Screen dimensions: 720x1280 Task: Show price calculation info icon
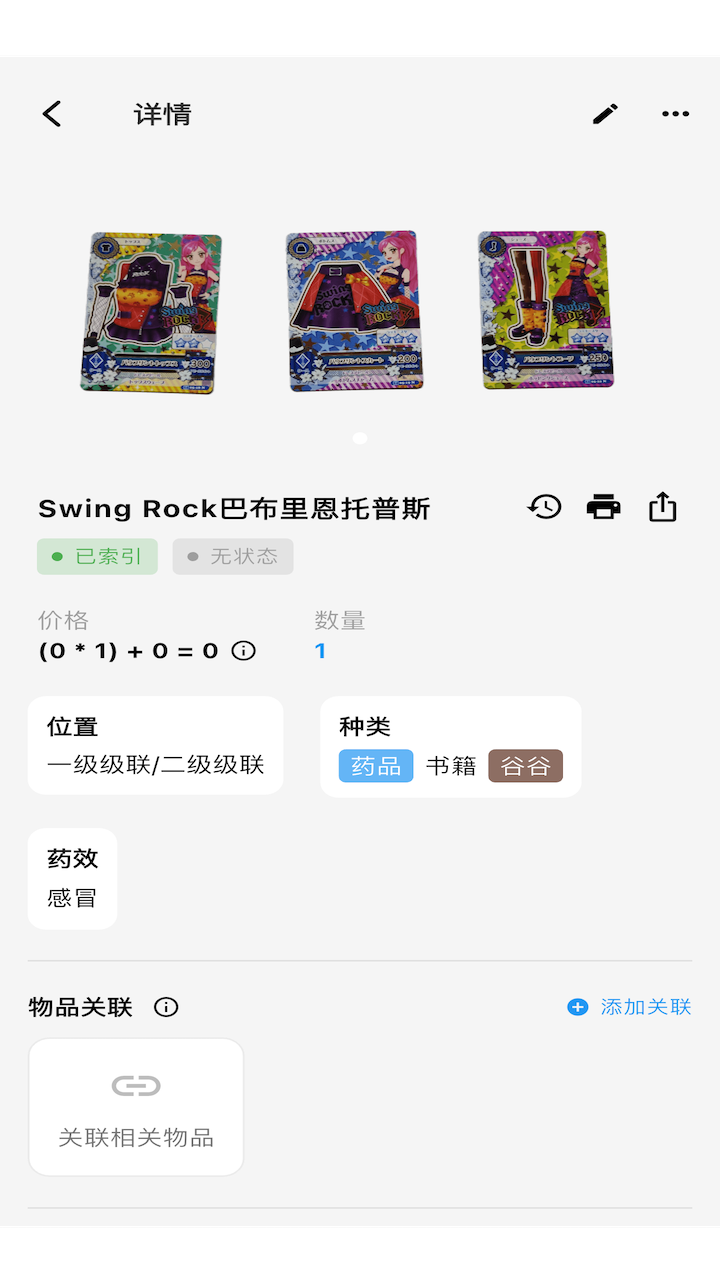click(243, 651)
